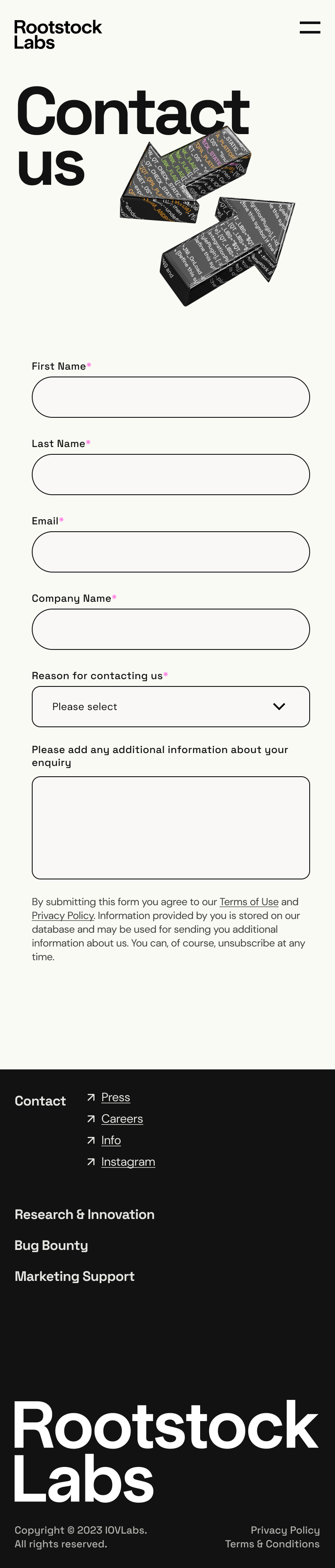
Task: Open the hamburger menu
Action: click(x=310, y=28)
